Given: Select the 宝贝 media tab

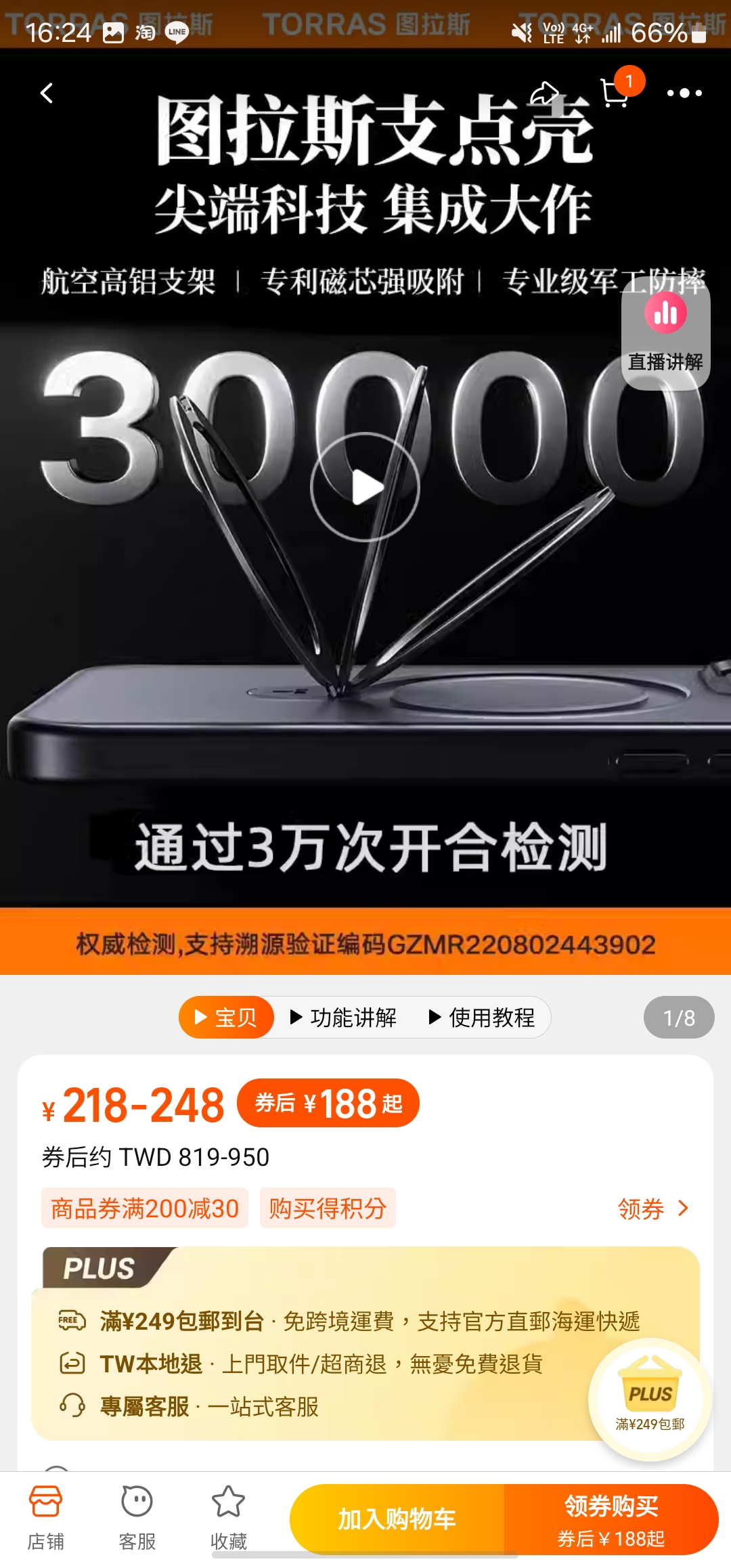Looking at the screenshot, I should click(226, 1017).
